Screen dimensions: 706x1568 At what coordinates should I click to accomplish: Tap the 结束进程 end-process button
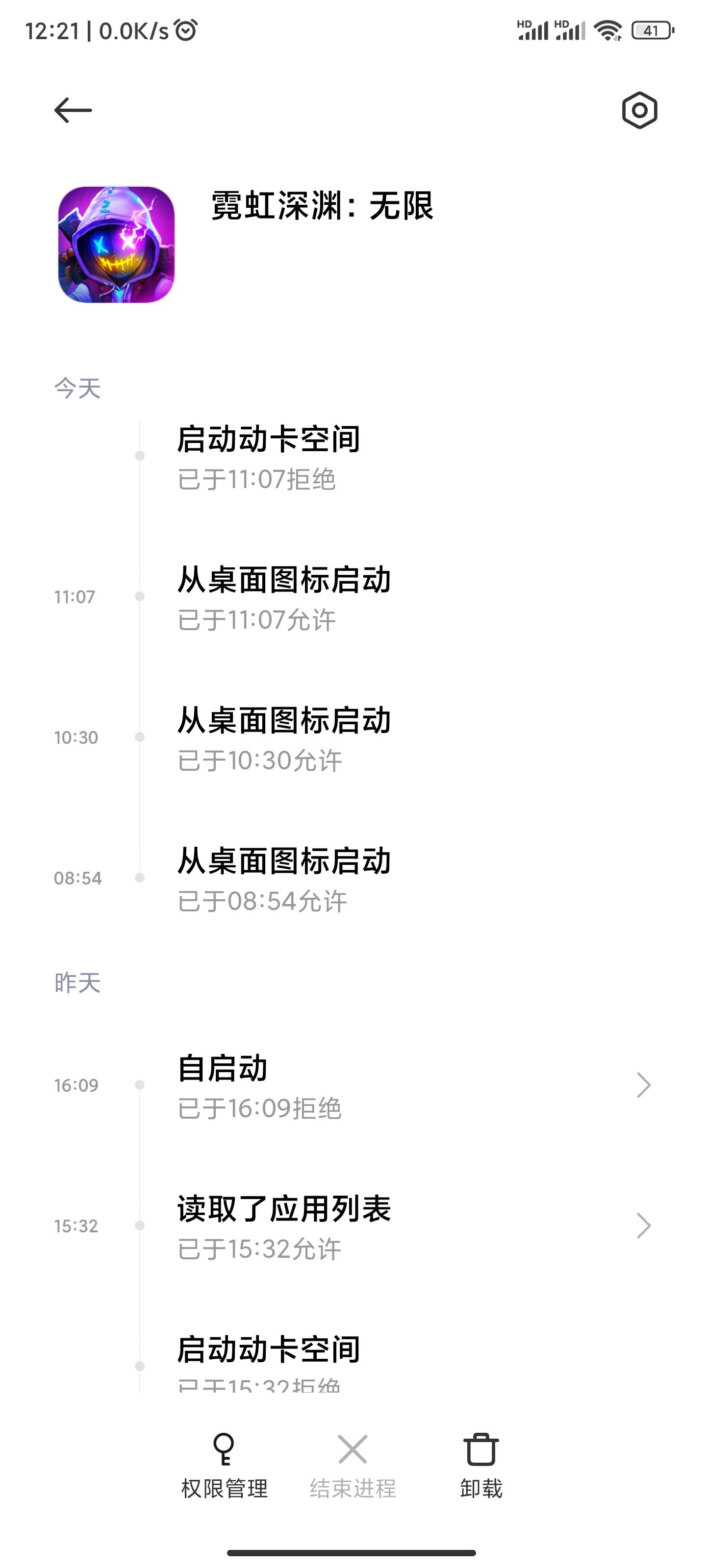click(353, 1466)
